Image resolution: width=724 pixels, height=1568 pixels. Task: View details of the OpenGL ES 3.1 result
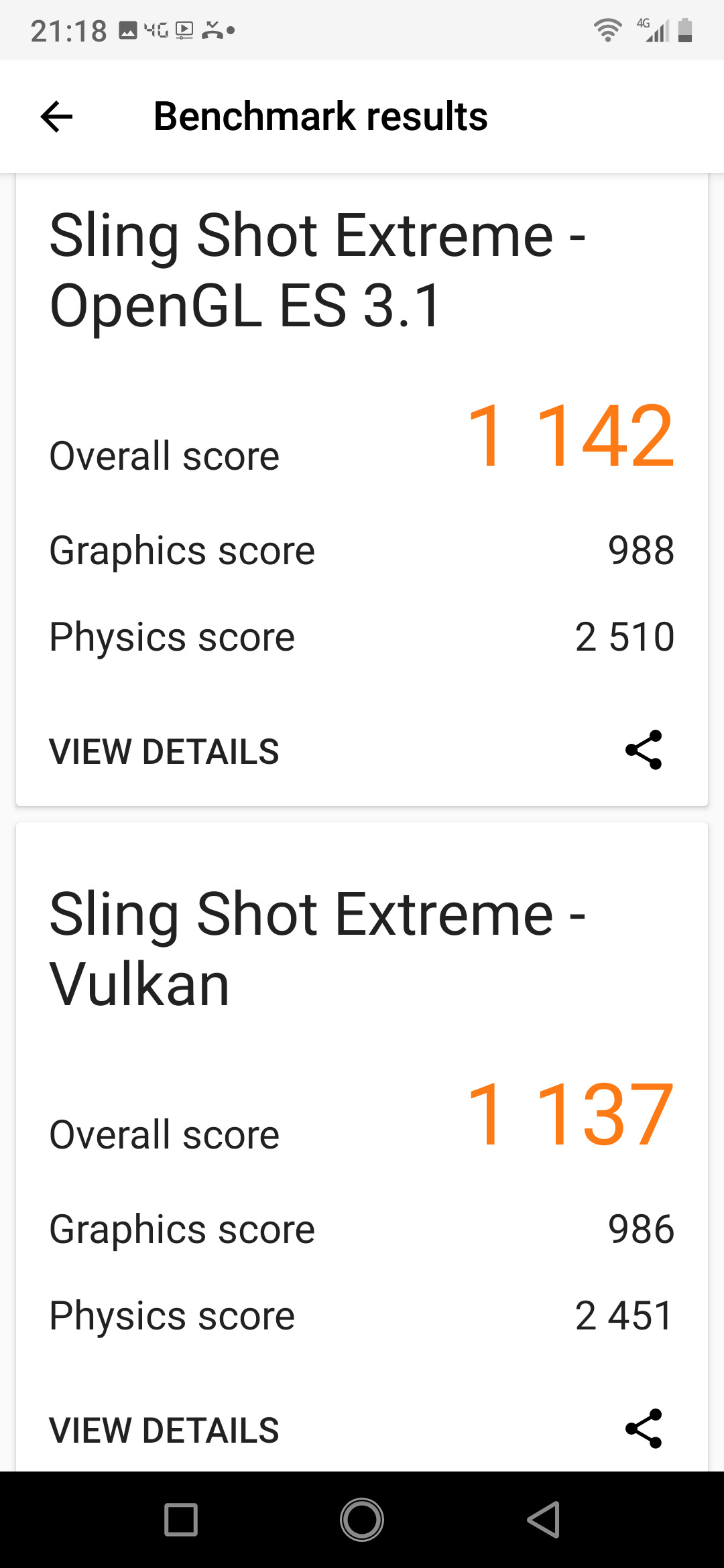click(x=164, y=752)
